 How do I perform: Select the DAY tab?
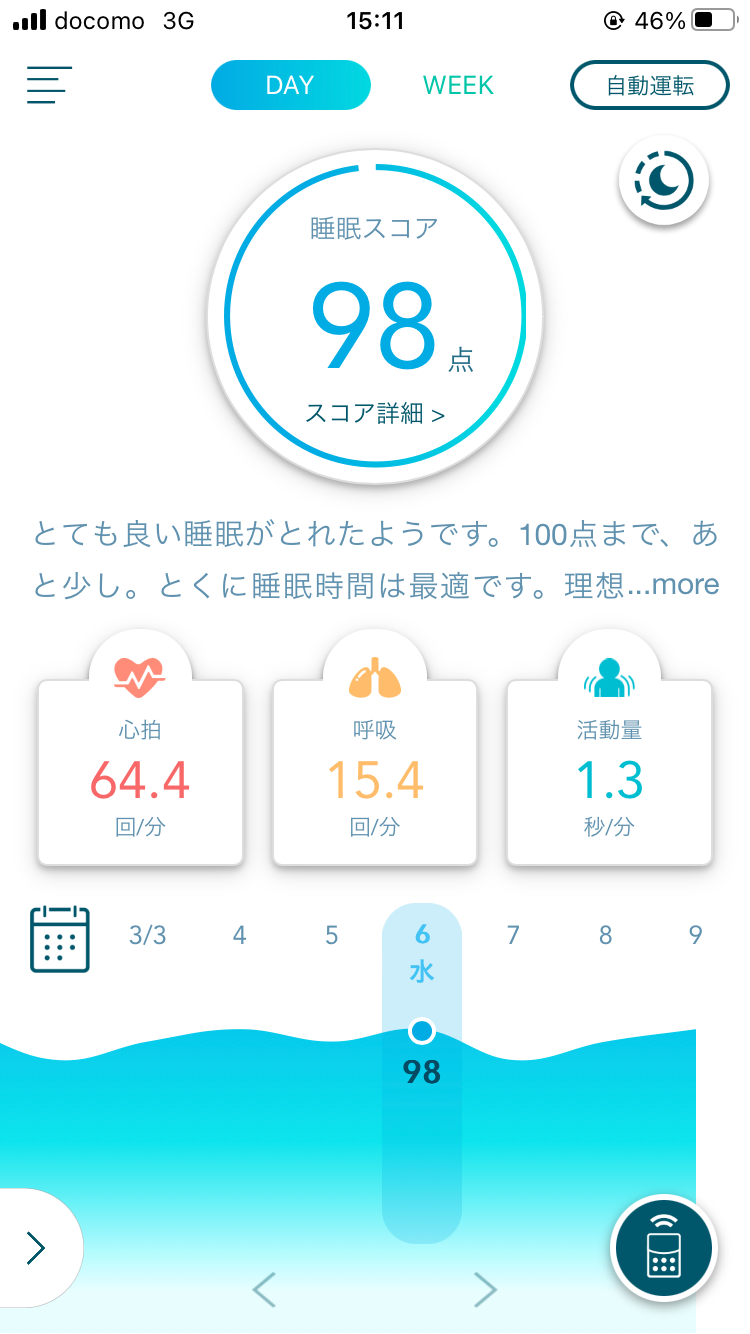pos(290,85)
